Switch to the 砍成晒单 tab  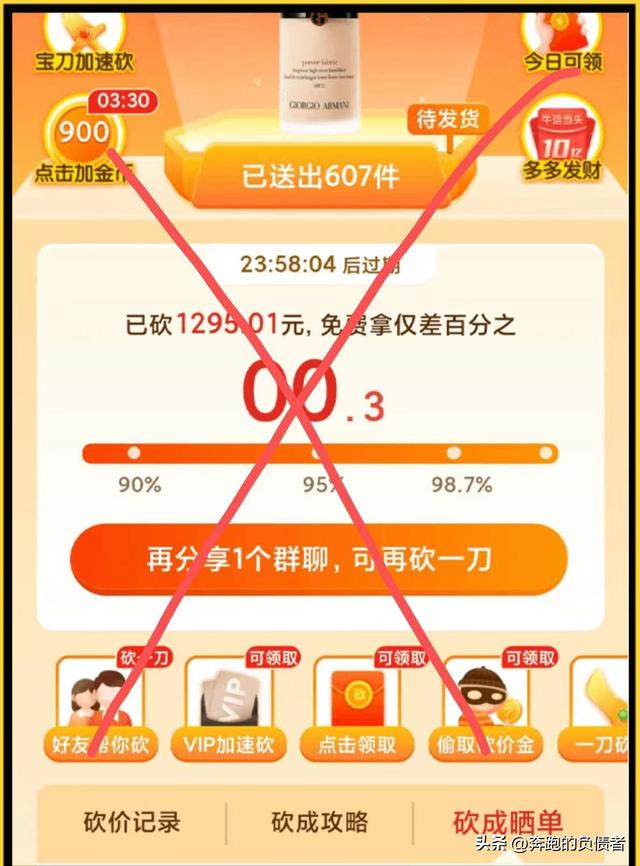click(x=508, y=823)
